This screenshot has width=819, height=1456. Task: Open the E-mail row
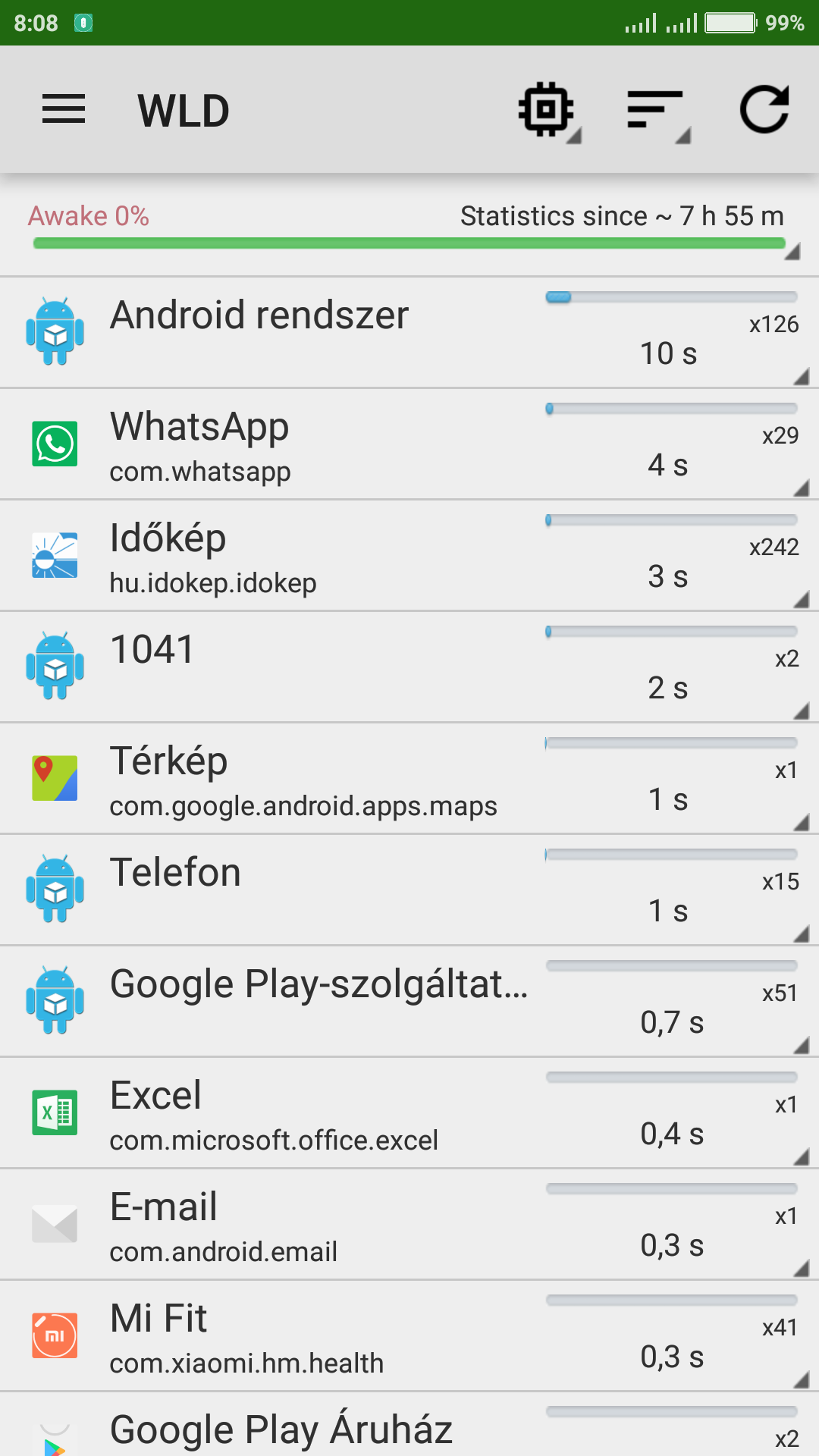click(x=409, y=1224)
